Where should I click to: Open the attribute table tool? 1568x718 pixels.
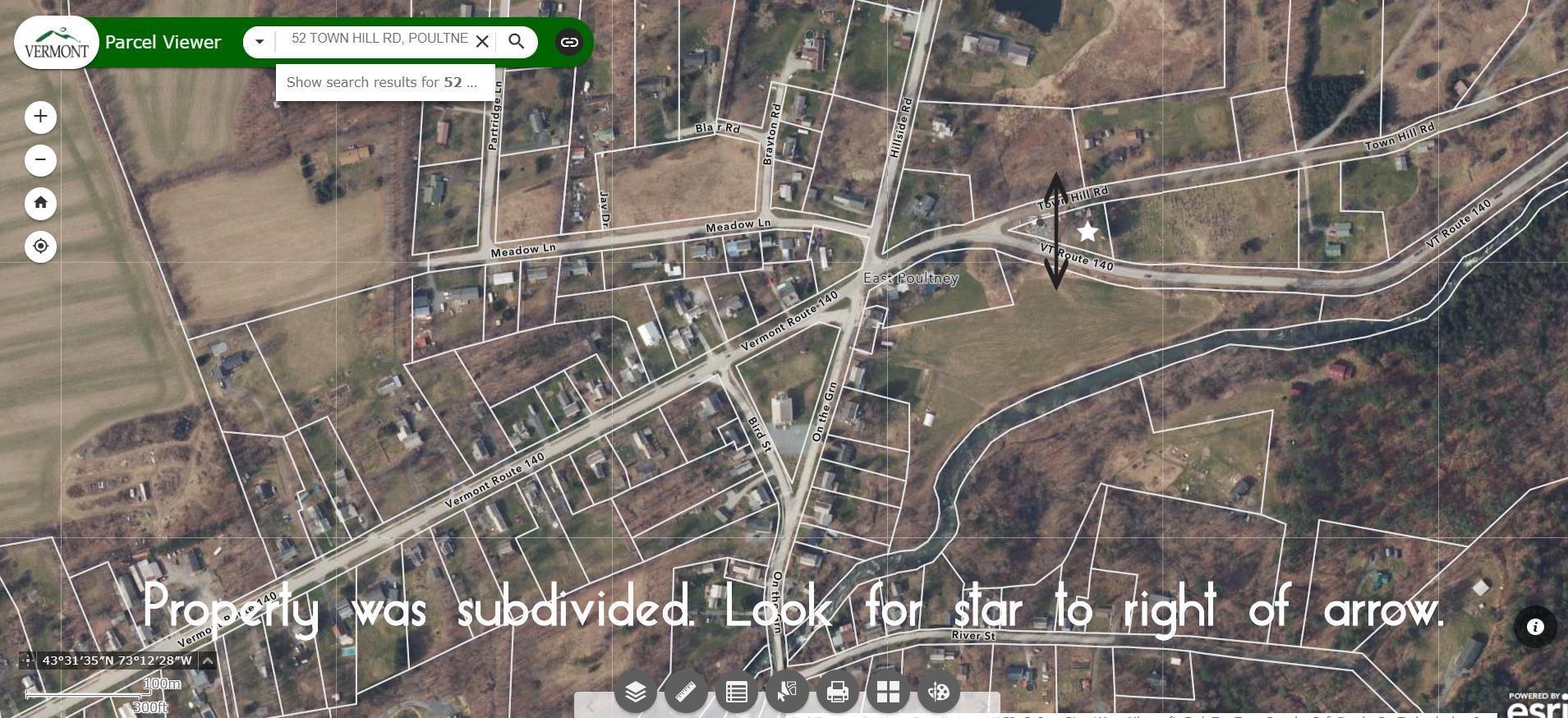tap(736, 693)
